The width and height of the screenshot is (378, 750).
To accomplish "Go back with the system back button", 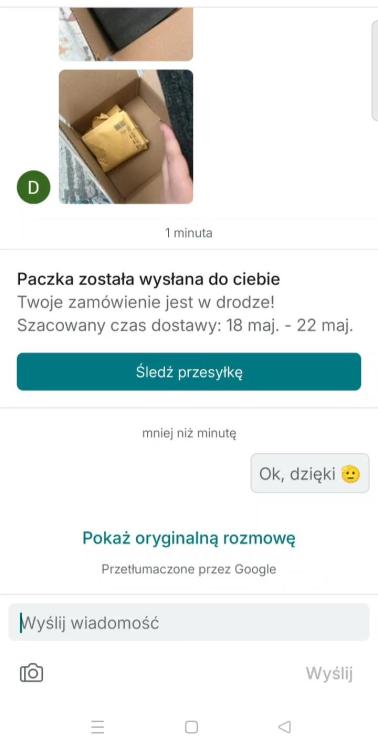I will pos(284,727).
